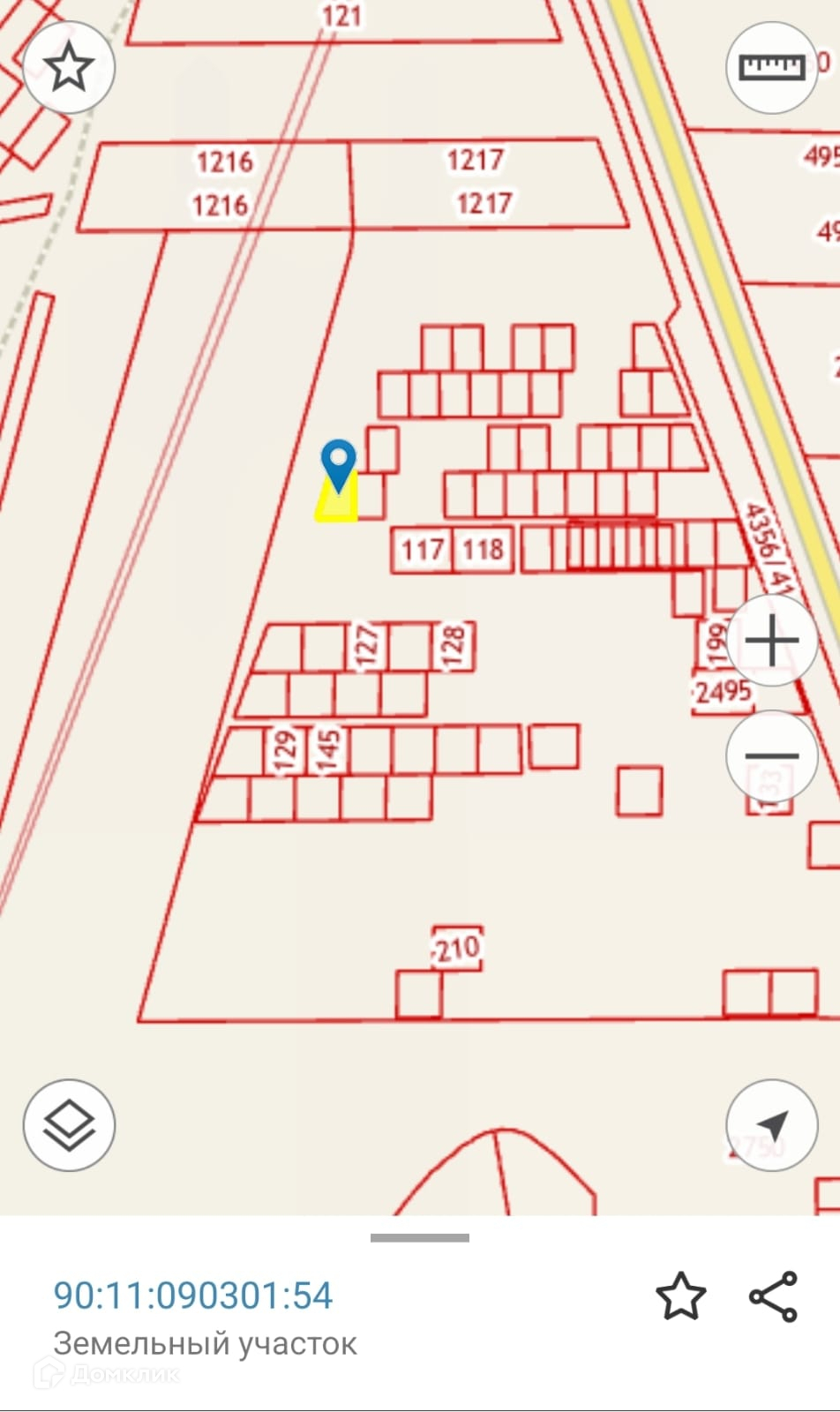Open the ruler measurement tool
The width and height of the screenshot is (840, 1412).
772,67
